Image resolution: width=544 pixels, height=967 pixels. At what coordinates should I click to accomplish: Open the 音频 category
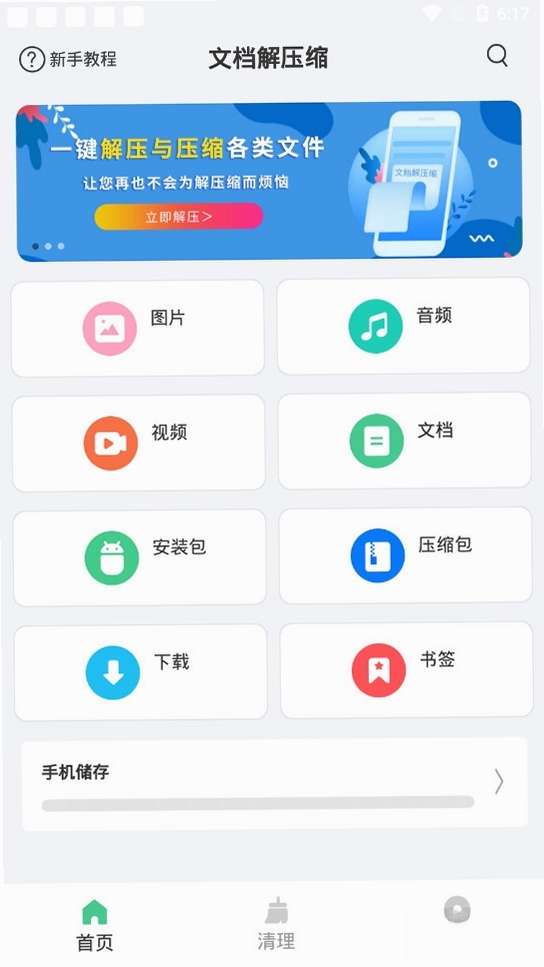pyautogui.click(x=403, y=326)
